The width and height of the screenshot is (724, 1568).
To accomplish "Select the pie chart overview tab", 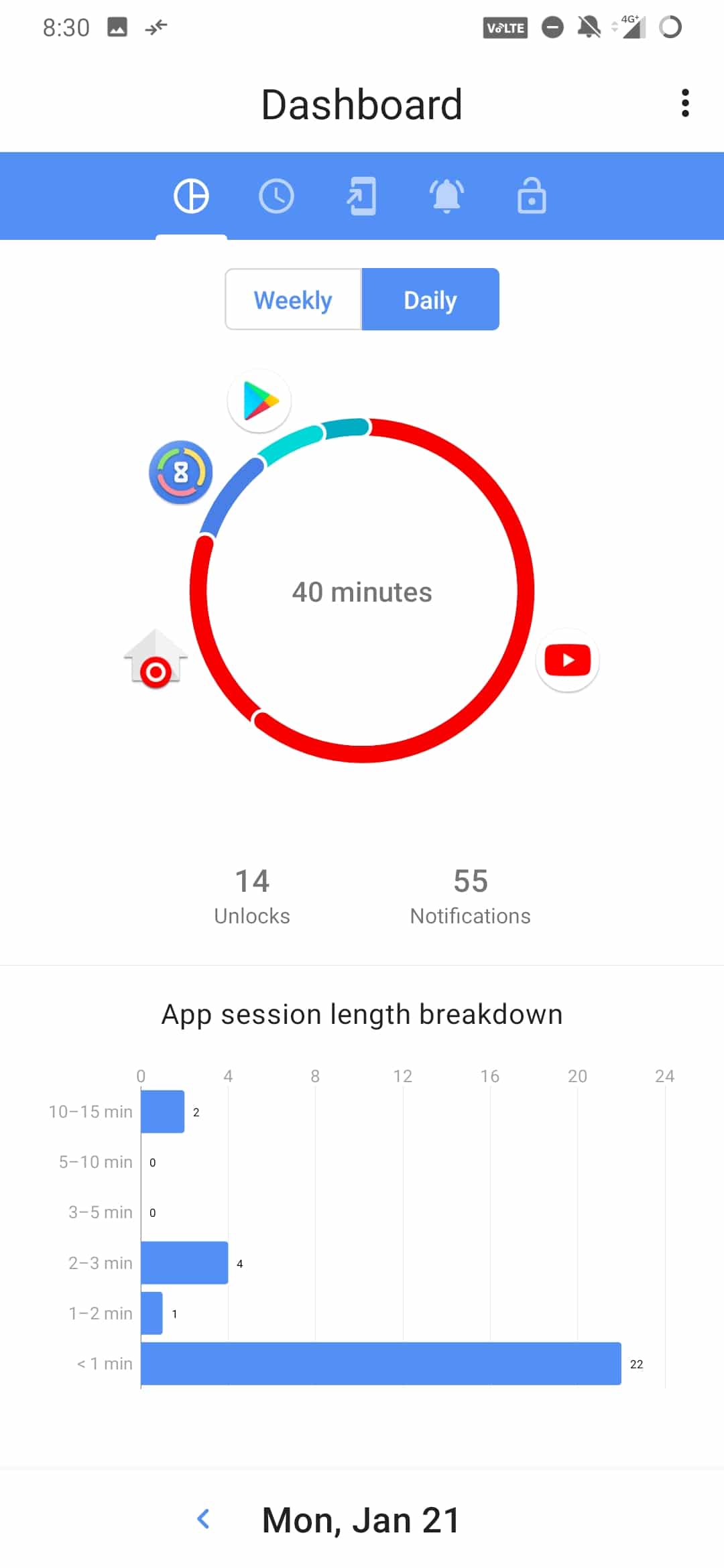I will (x=192, y=196).
